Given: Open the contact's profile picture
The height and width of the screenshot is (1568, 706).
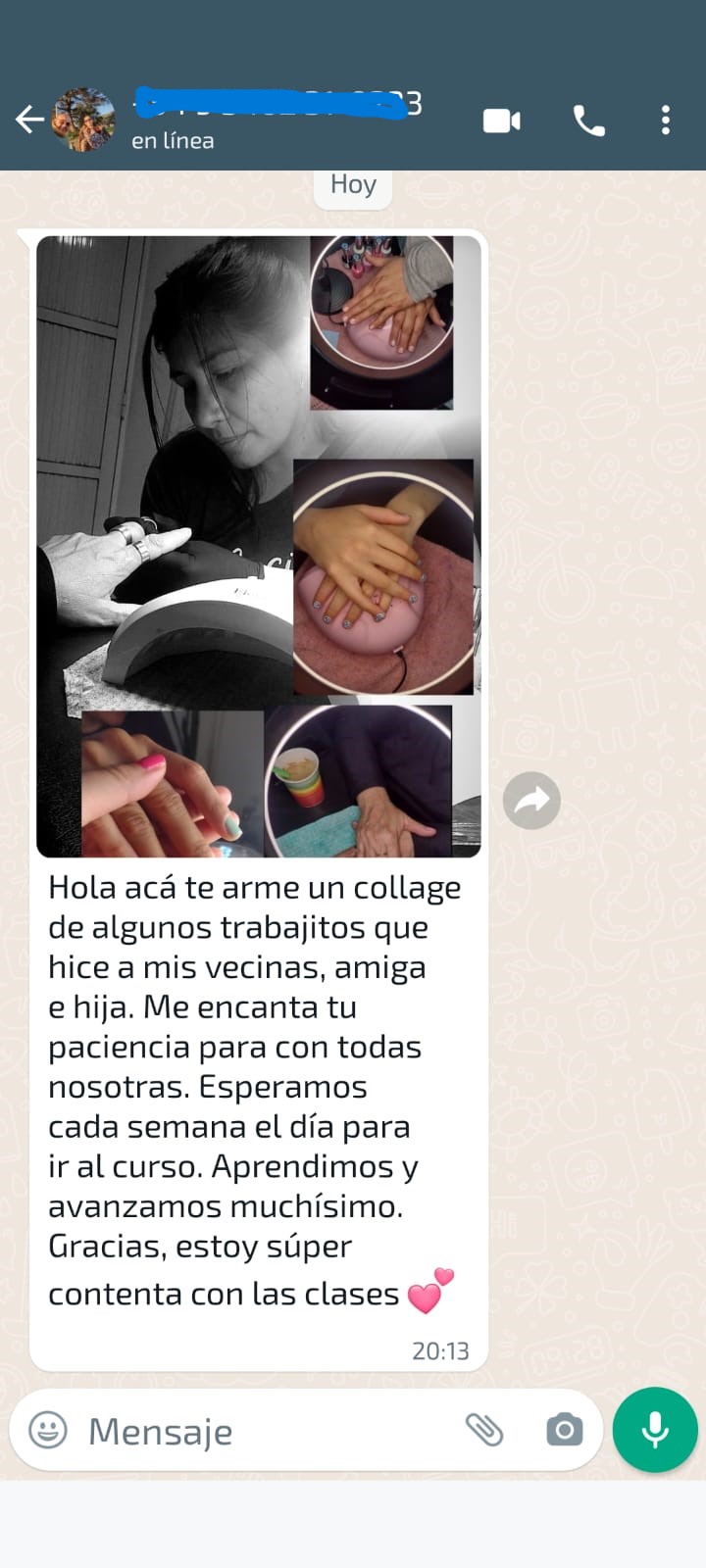Looking at the screenshot, I should pyautogui.click(x=84, y=120).
